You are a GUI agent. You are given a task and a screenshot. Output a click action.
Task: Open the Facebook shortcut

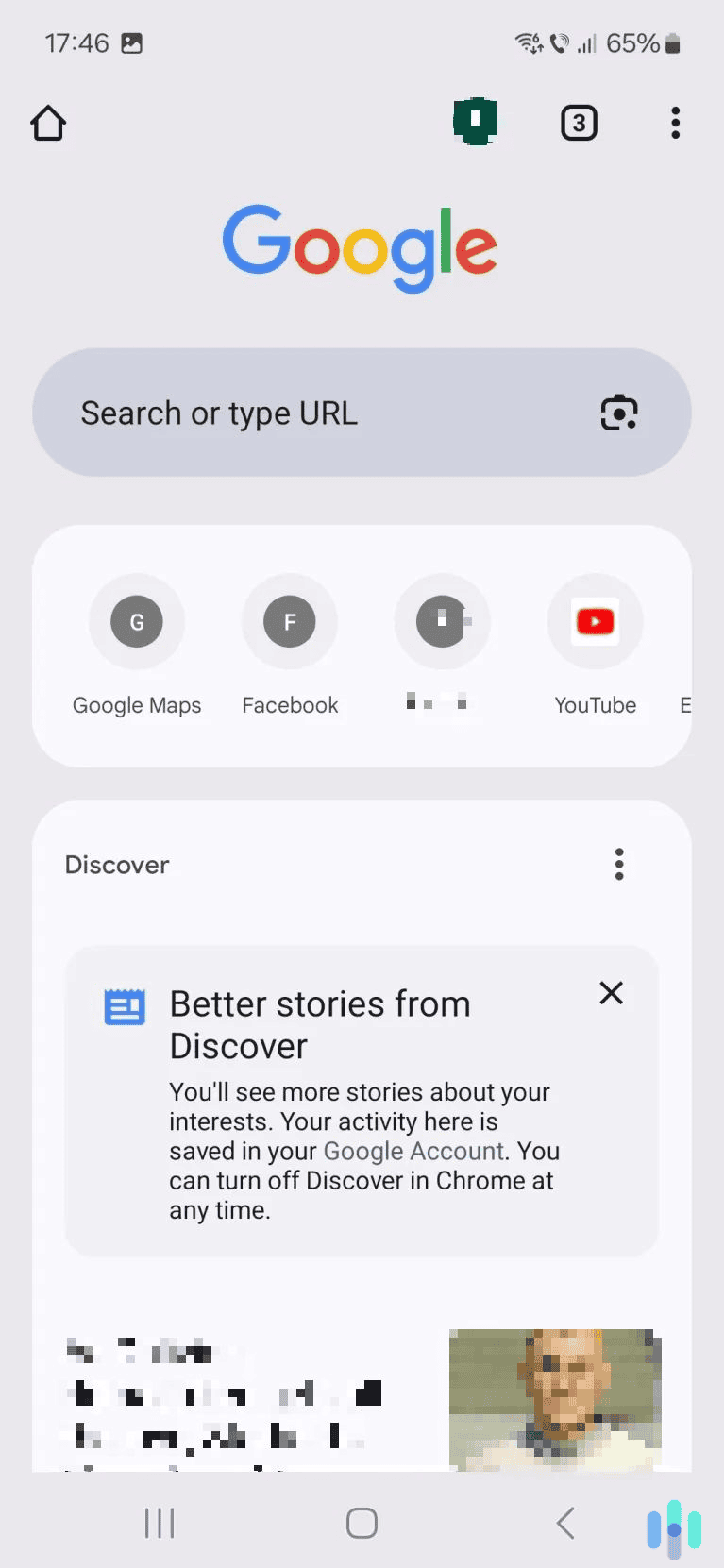(x=290, y=621)
